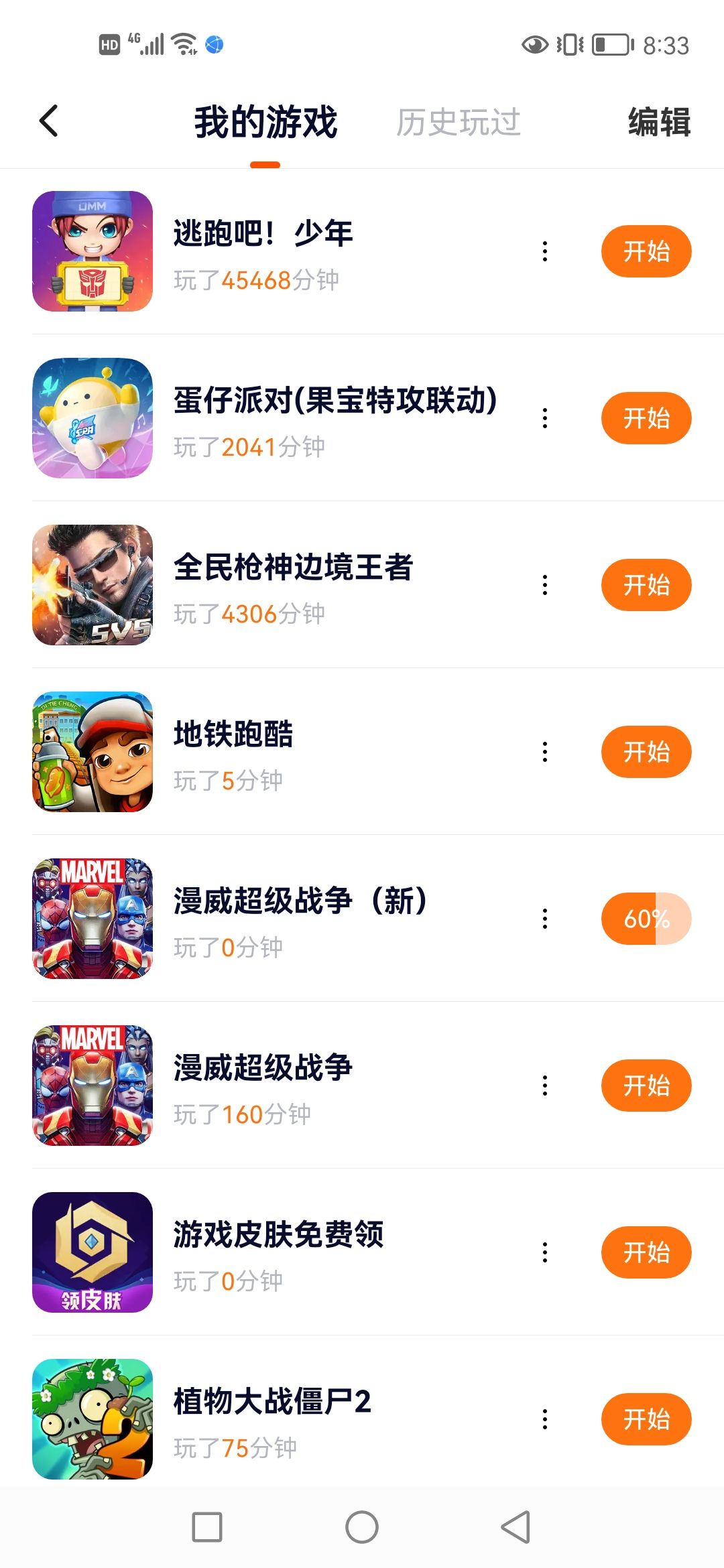Image resolution: width=724 pixels, height=1568 pixels.
Task: Start the game 逃跑吧!少年
Action: [x=646, y=251]
